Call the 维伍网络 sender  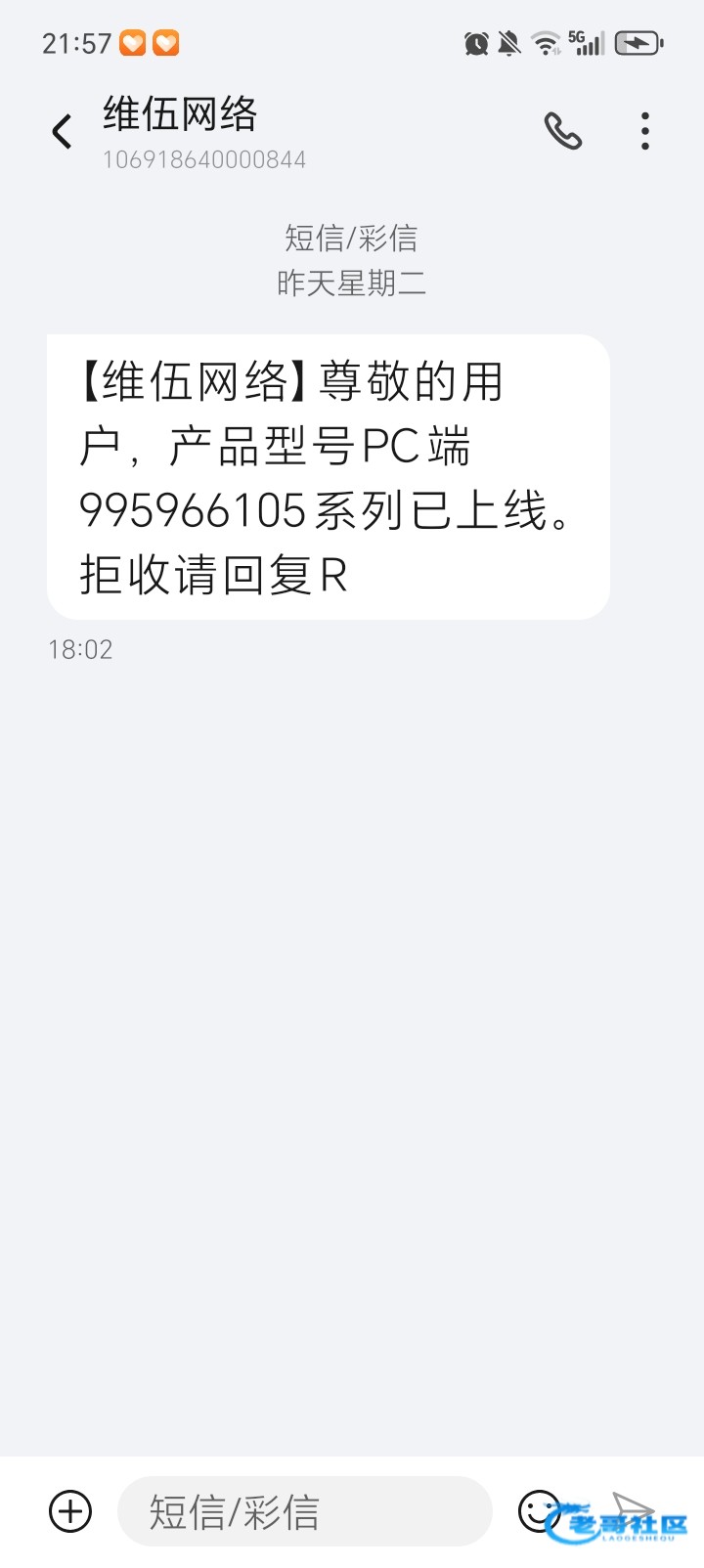[x=563, y=131]
